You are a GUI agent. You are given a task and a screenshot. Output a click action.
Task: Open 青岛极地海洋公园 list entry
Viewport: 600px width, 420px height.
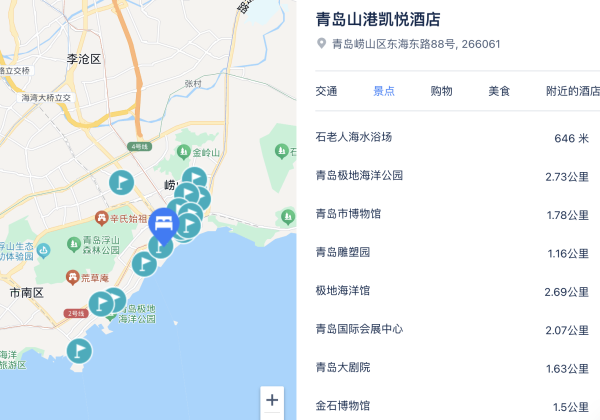[359, 175]
